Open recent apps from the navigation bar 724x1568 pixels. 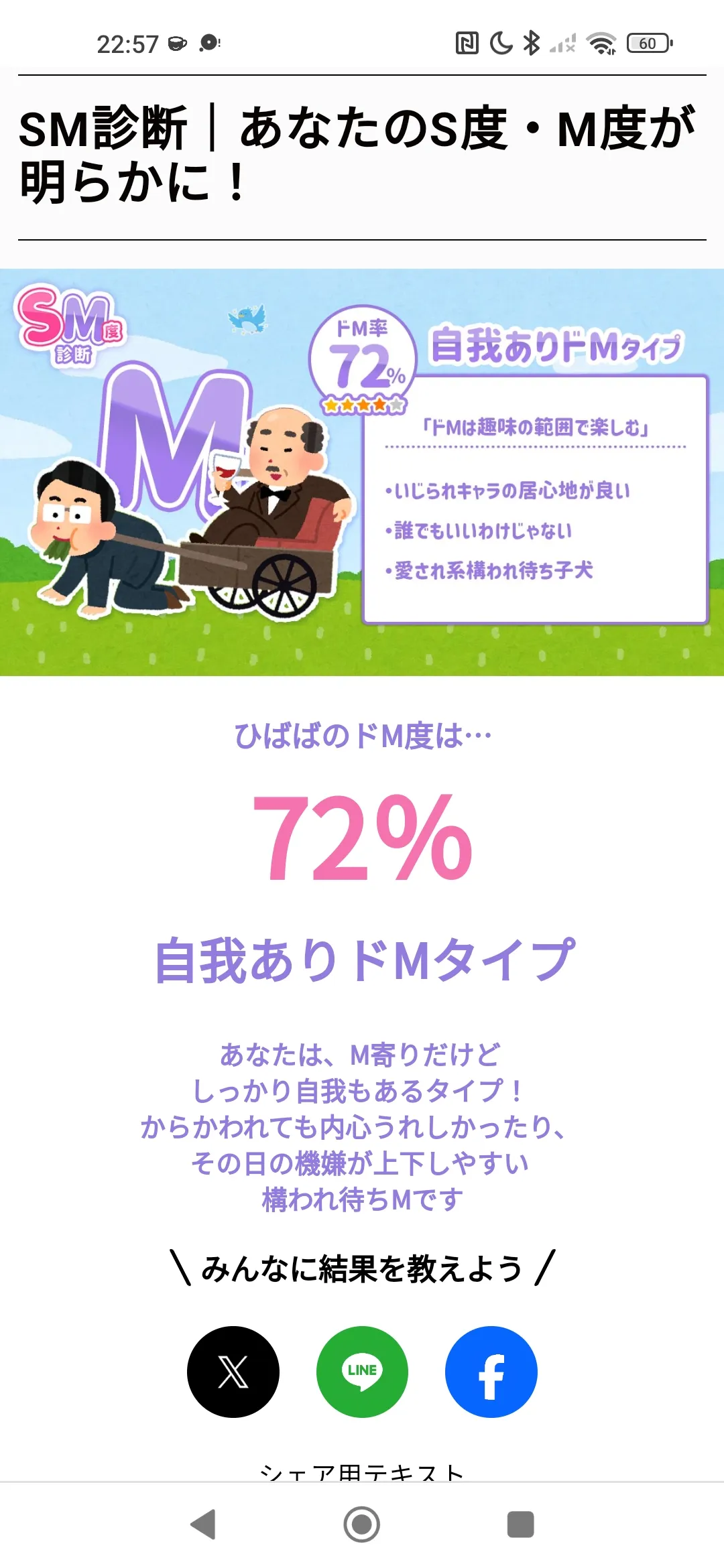(521, 1524)
